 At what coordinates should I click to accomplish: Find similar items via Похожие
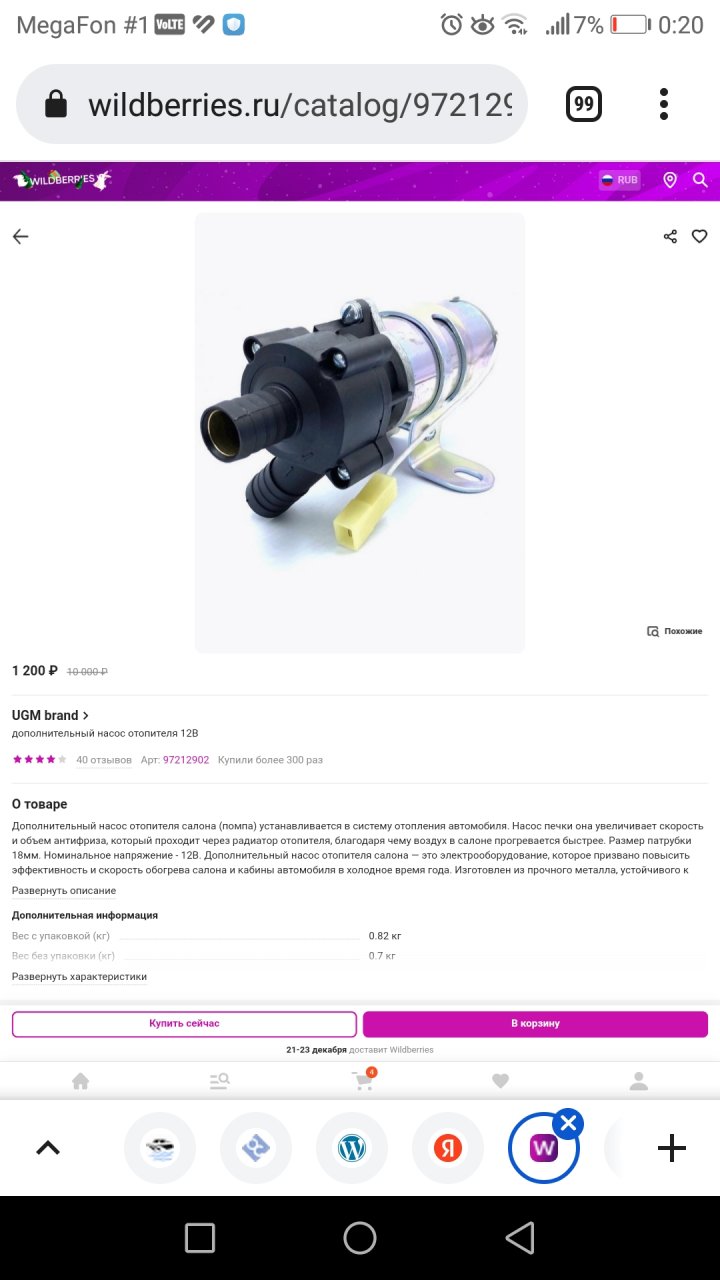[675, 631]
